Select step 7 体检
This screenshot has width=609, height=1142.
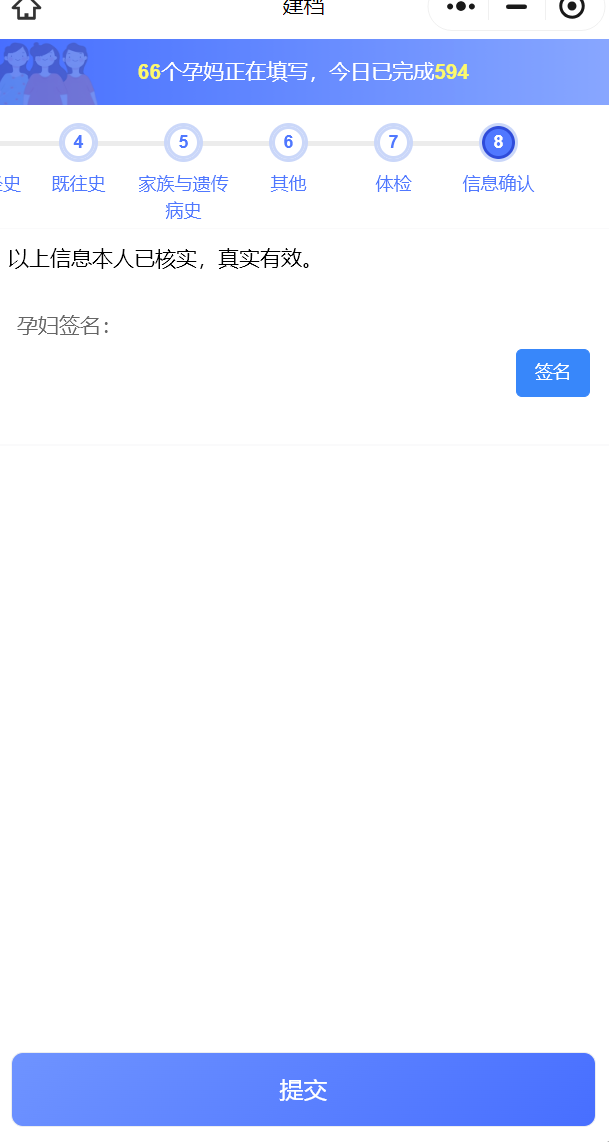(393, 143)
